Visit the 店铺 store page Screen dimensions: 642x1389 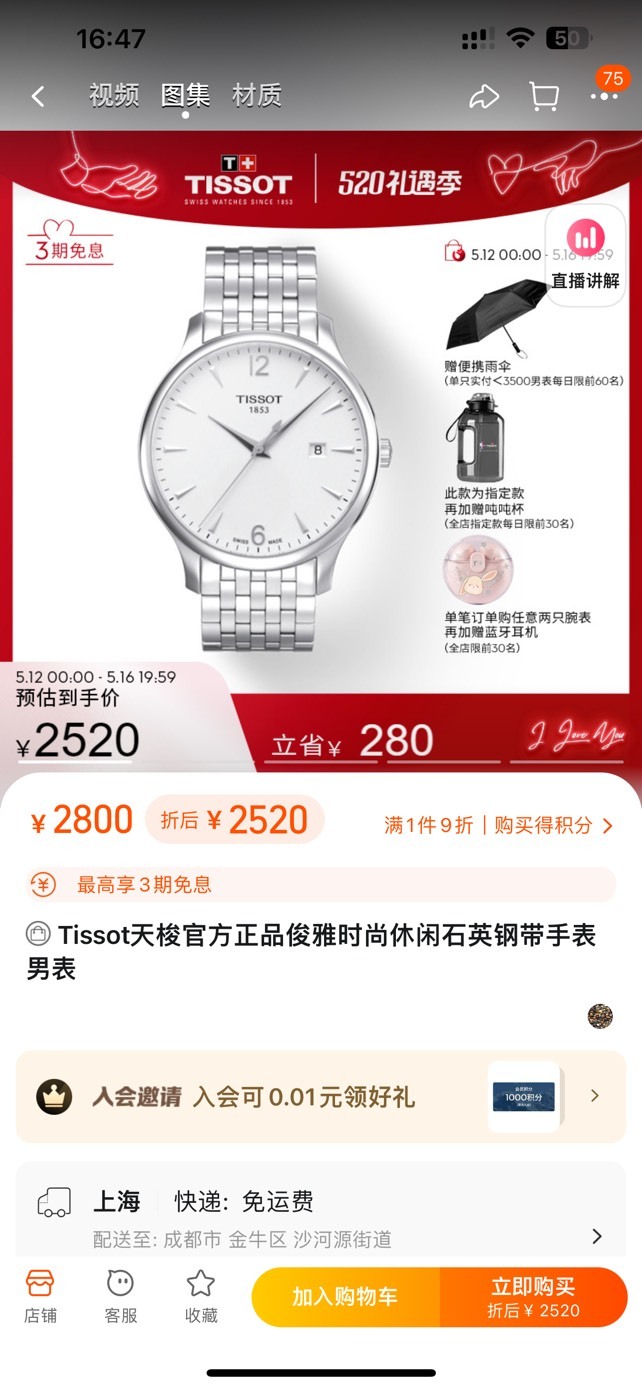(40, 1297)
